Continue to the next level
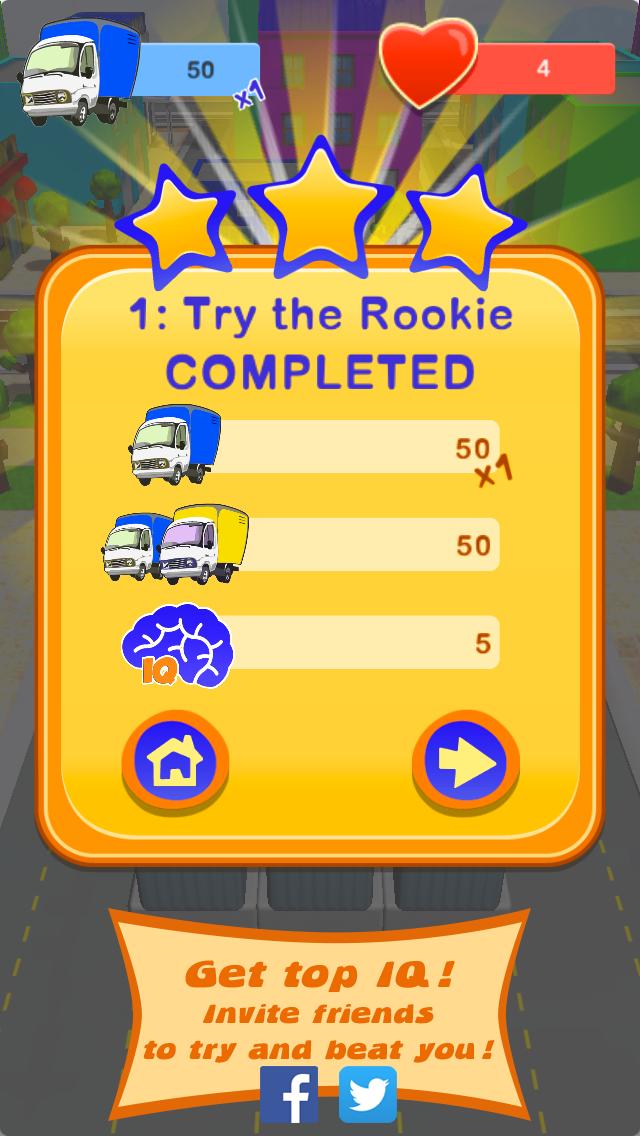Image resolution: width=640 pixels, height=1136 pixels. click(x=466, y=763)
